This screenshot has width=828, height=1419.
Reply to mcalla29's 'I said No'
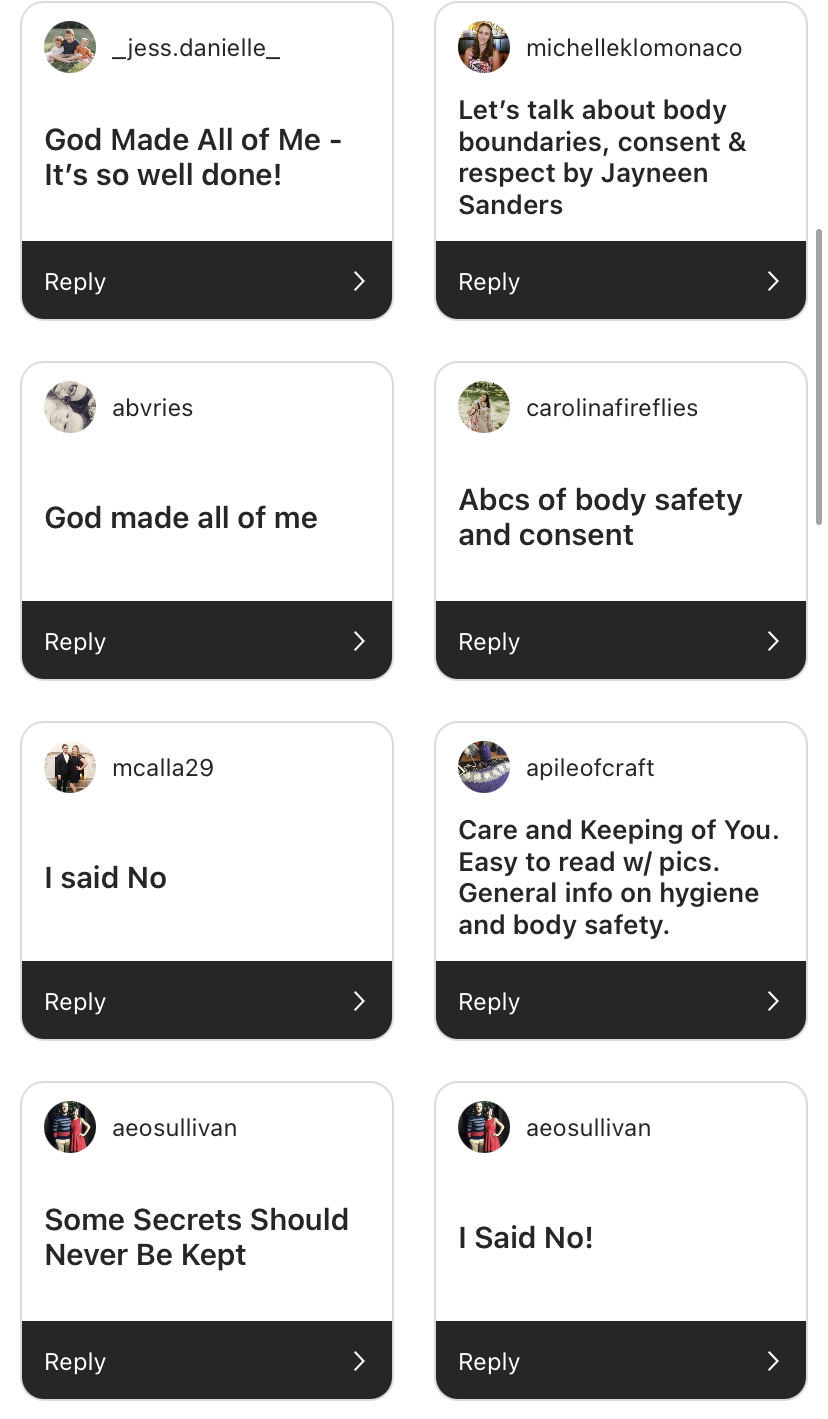point(206,1001)
